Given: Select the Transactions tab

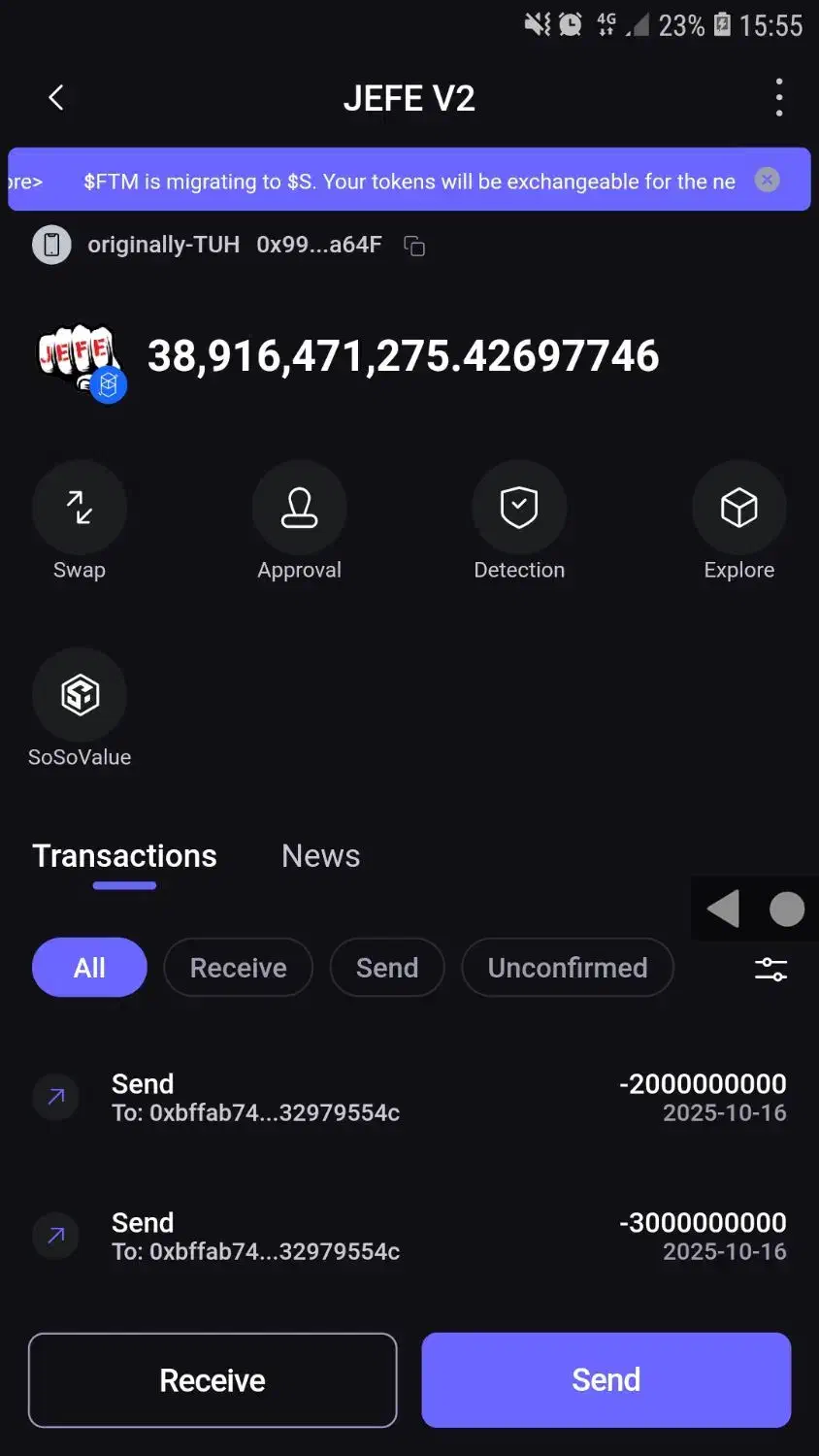Looking at the screenshot, I should click(124, 856).
